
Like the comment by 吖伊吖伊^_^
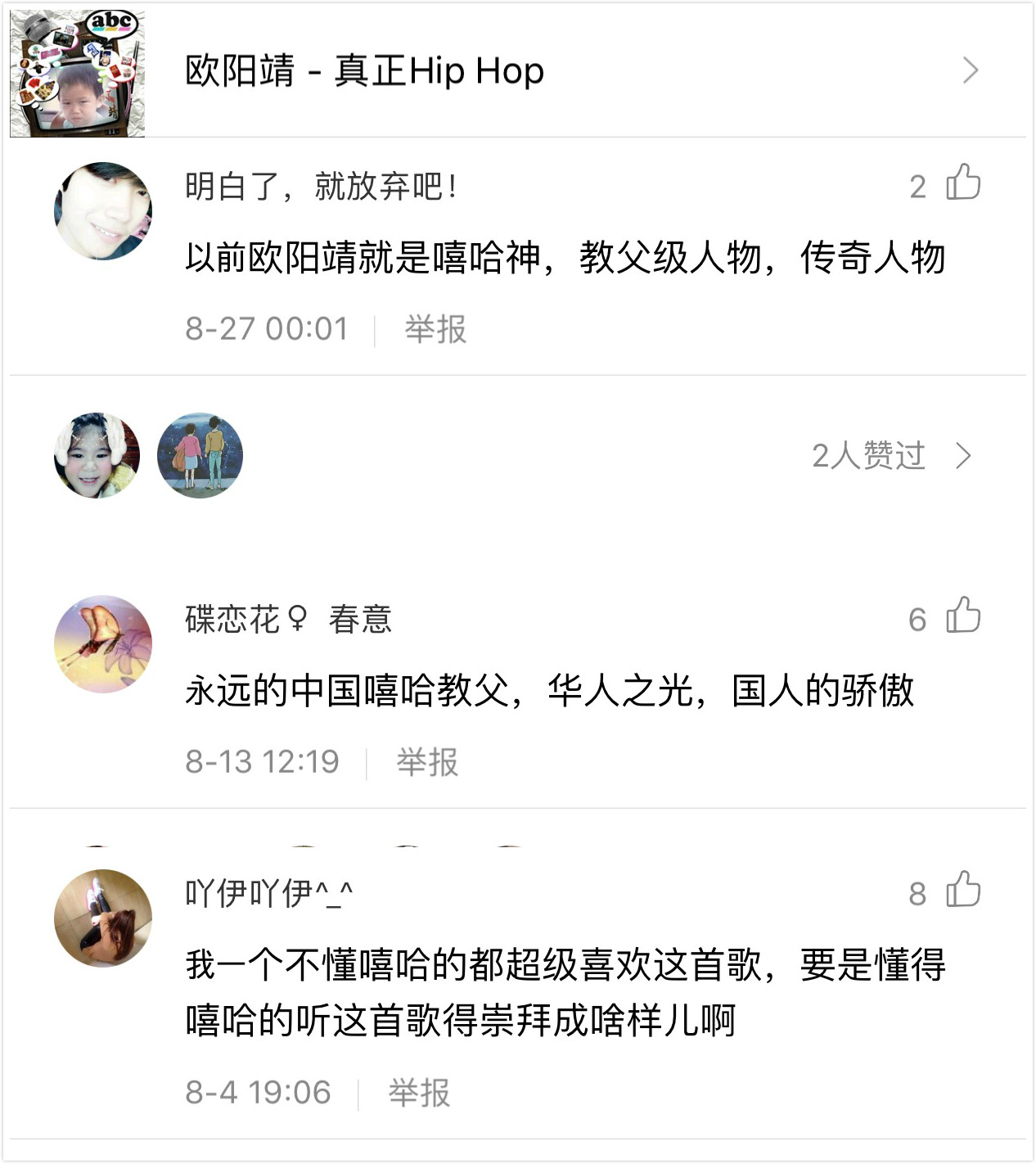tap(963, 890)
